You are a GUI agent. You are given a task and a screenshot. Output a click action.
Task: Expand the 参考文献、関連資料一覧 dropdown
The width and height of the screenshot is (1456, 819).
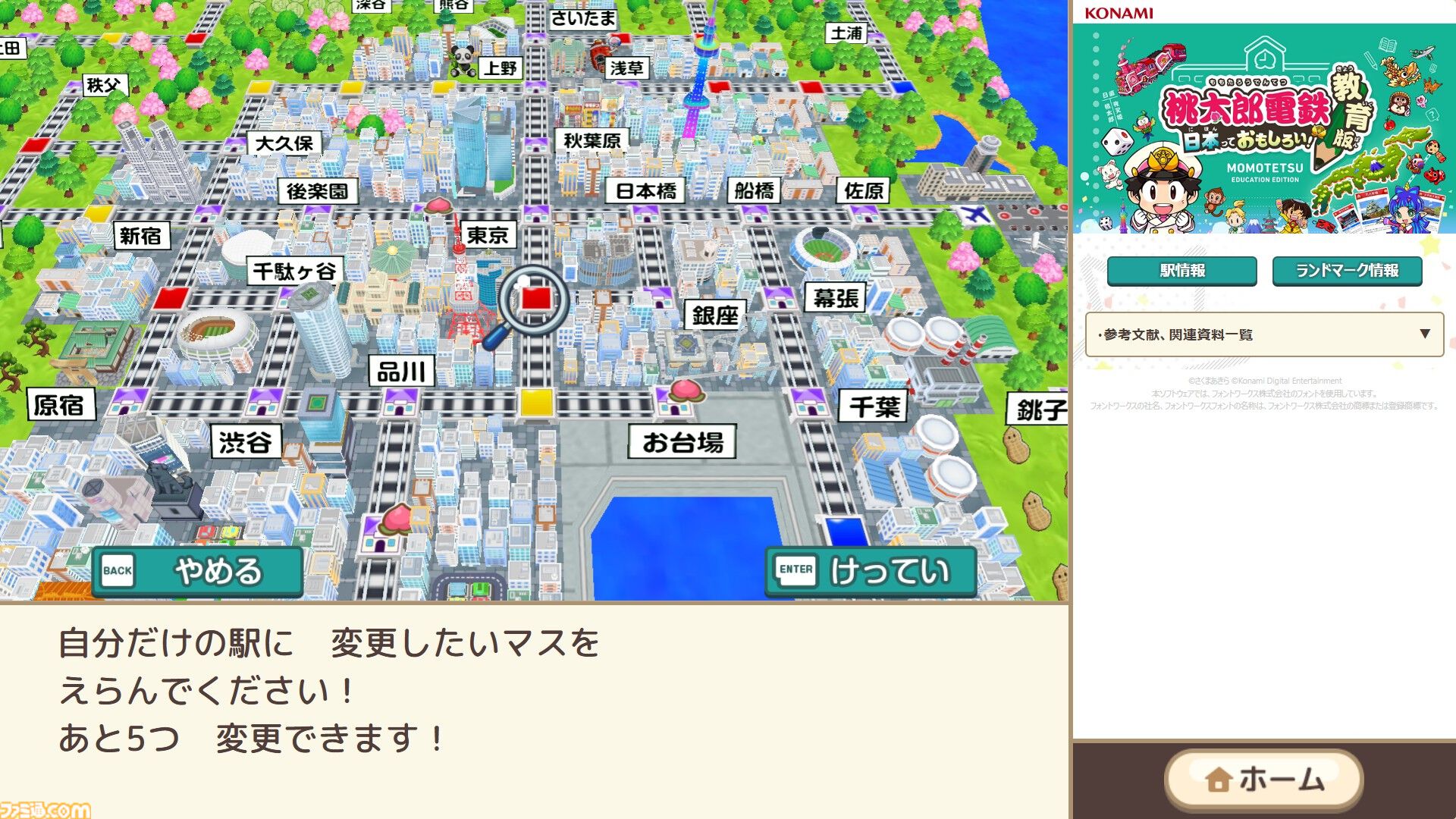tap(1264, 334)
